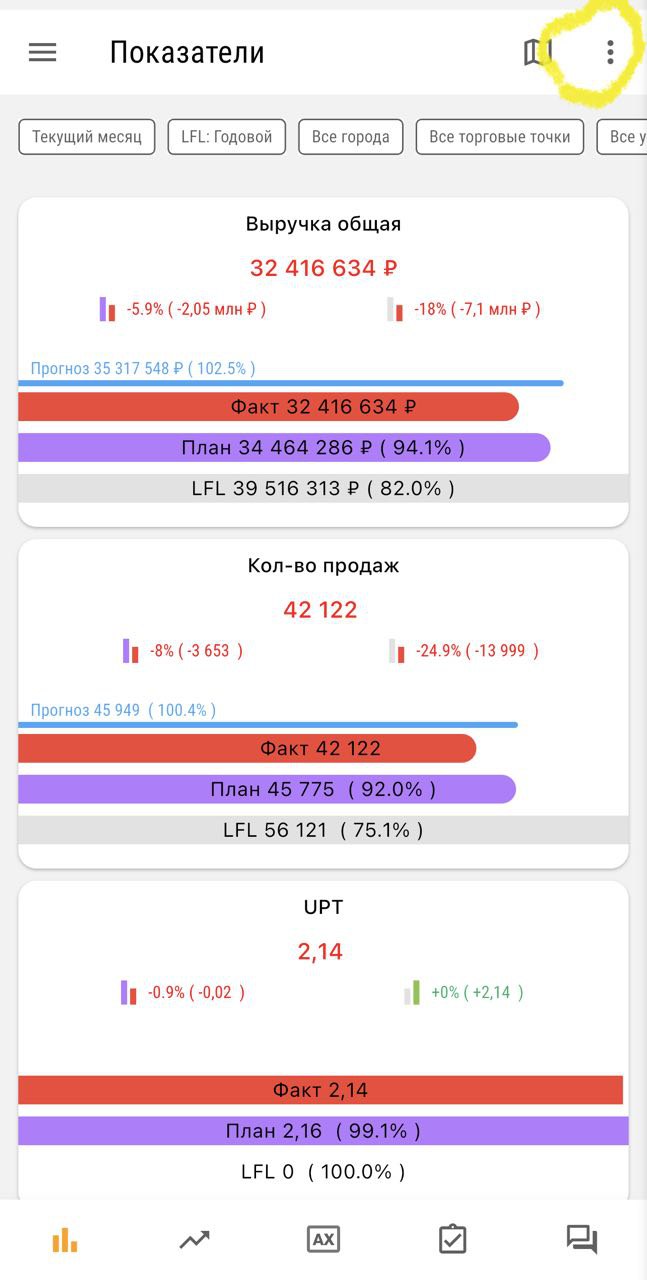Switch to the chat messages tab

581,1240
